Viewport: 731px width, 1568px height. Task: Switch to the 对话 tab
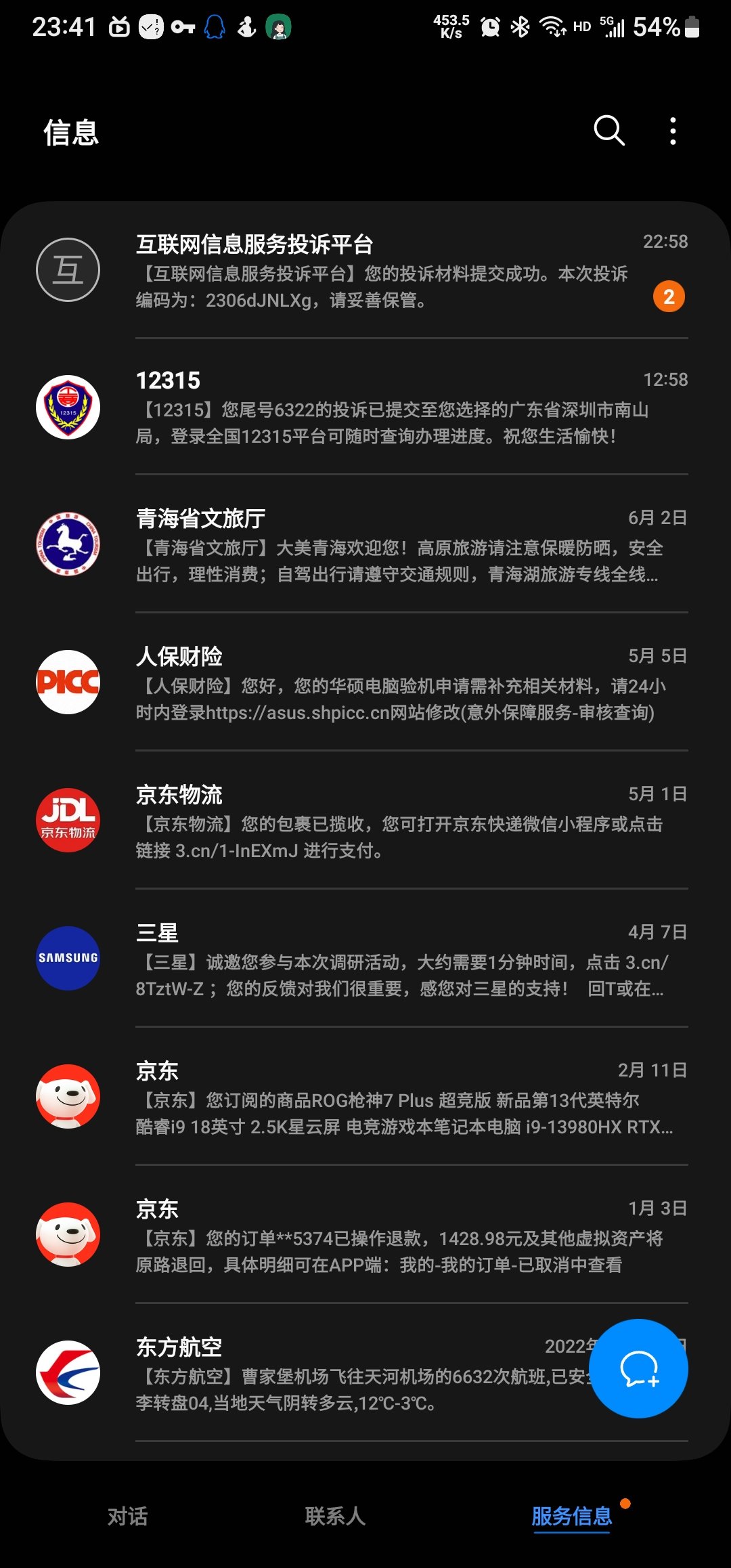[x=127, y=1516]
